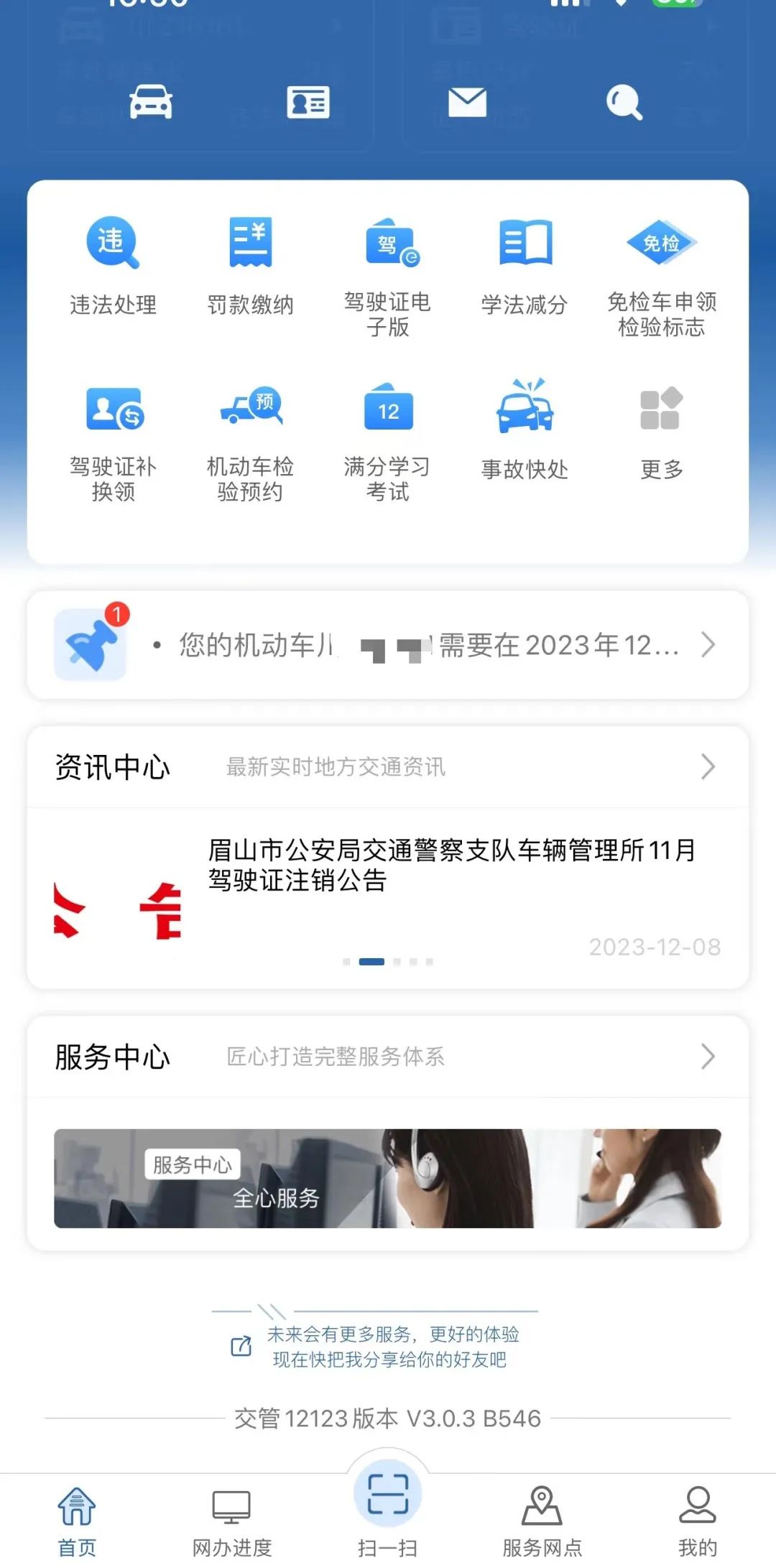This screenshot has width=776, height=1568.
Task: Tap the 服务中心 全心服务 banner
Action: 388,1178
